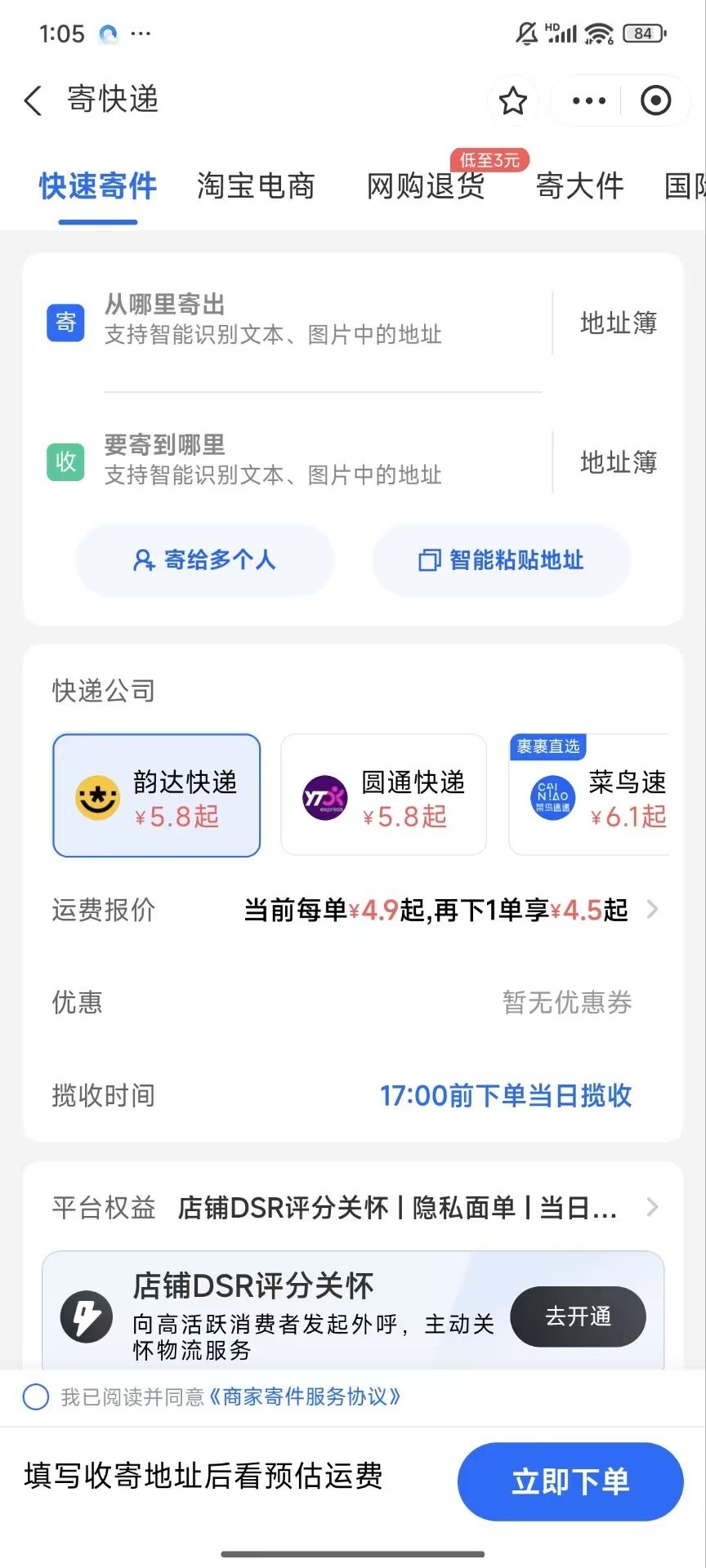Open the 寄大件 tab
Image resolution: width=706 pixels, height=1568 pixels.
click(x=579, y=186)
